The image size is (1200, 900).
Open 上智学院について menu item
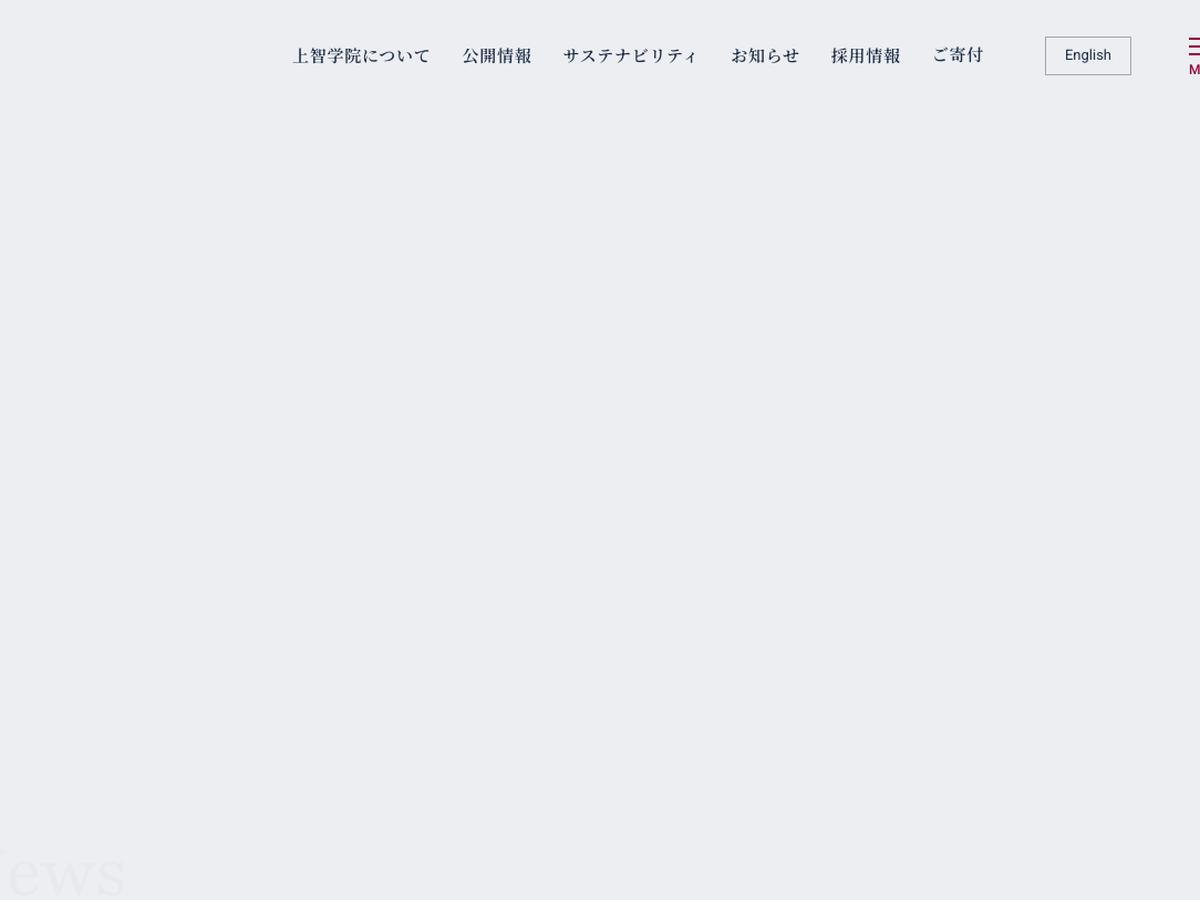(x=361, y=56)
